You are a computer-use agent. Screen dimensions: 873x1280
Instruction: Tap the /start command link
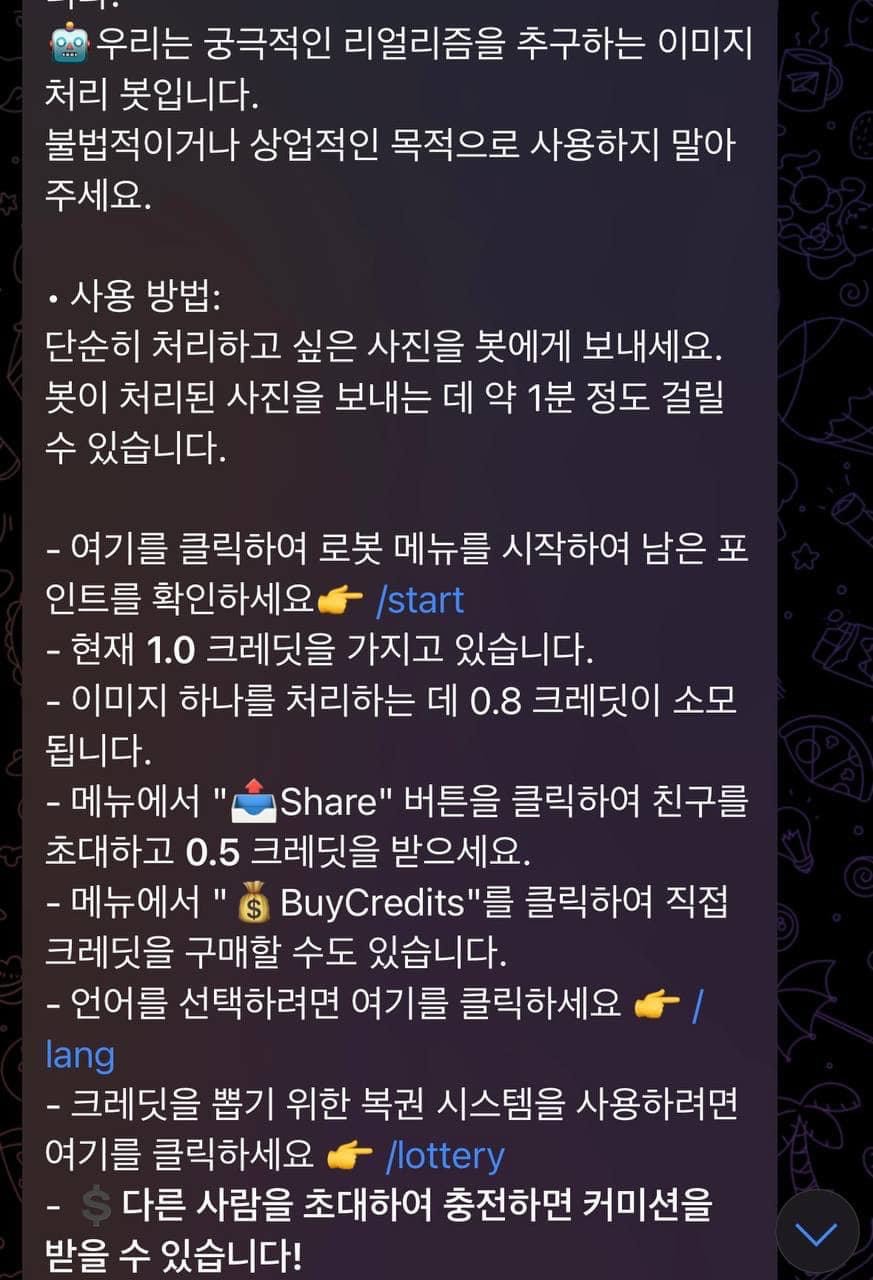(419, 600)
